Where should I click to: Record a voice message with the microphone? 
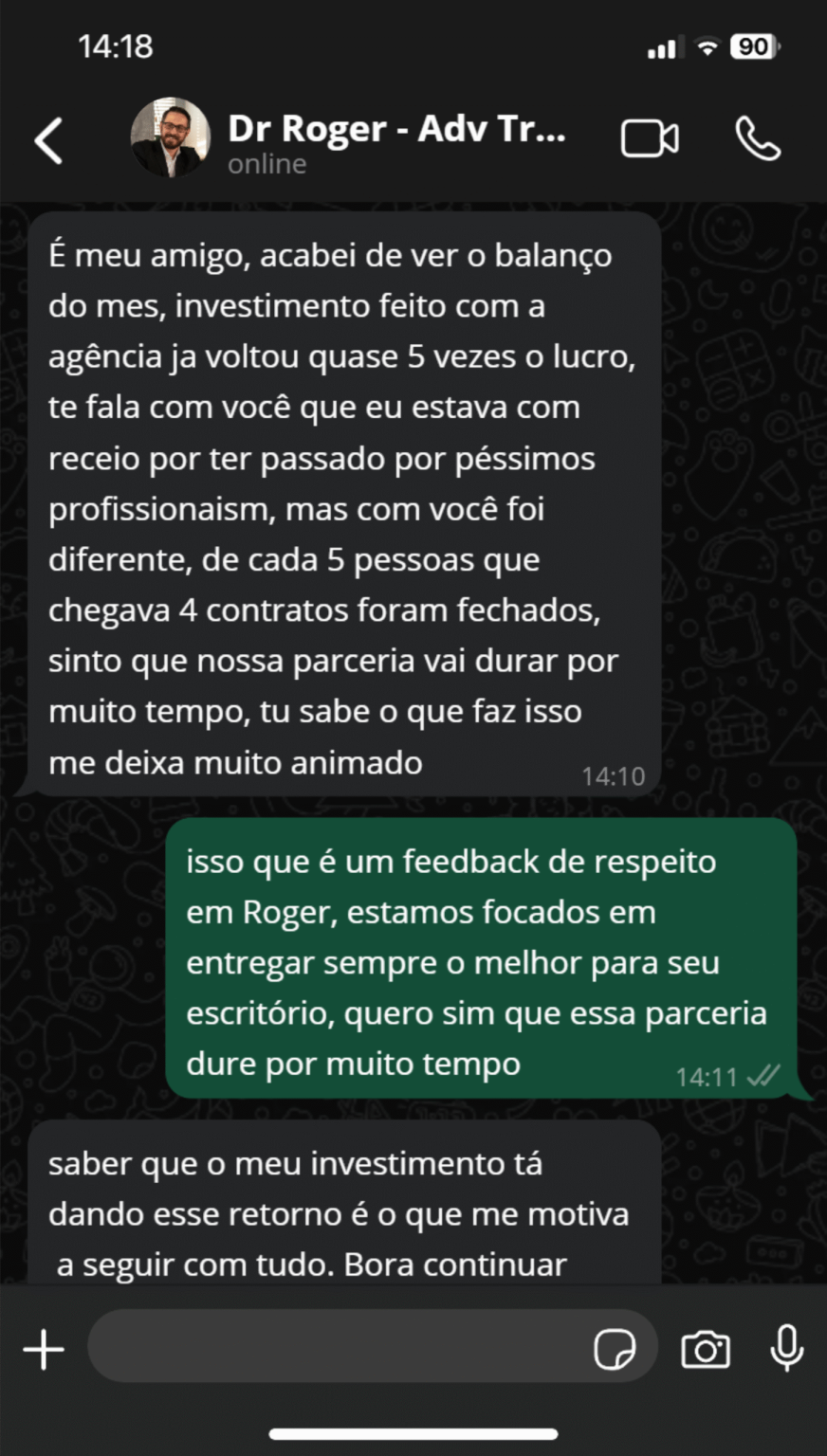click(x=786, y=1348)
